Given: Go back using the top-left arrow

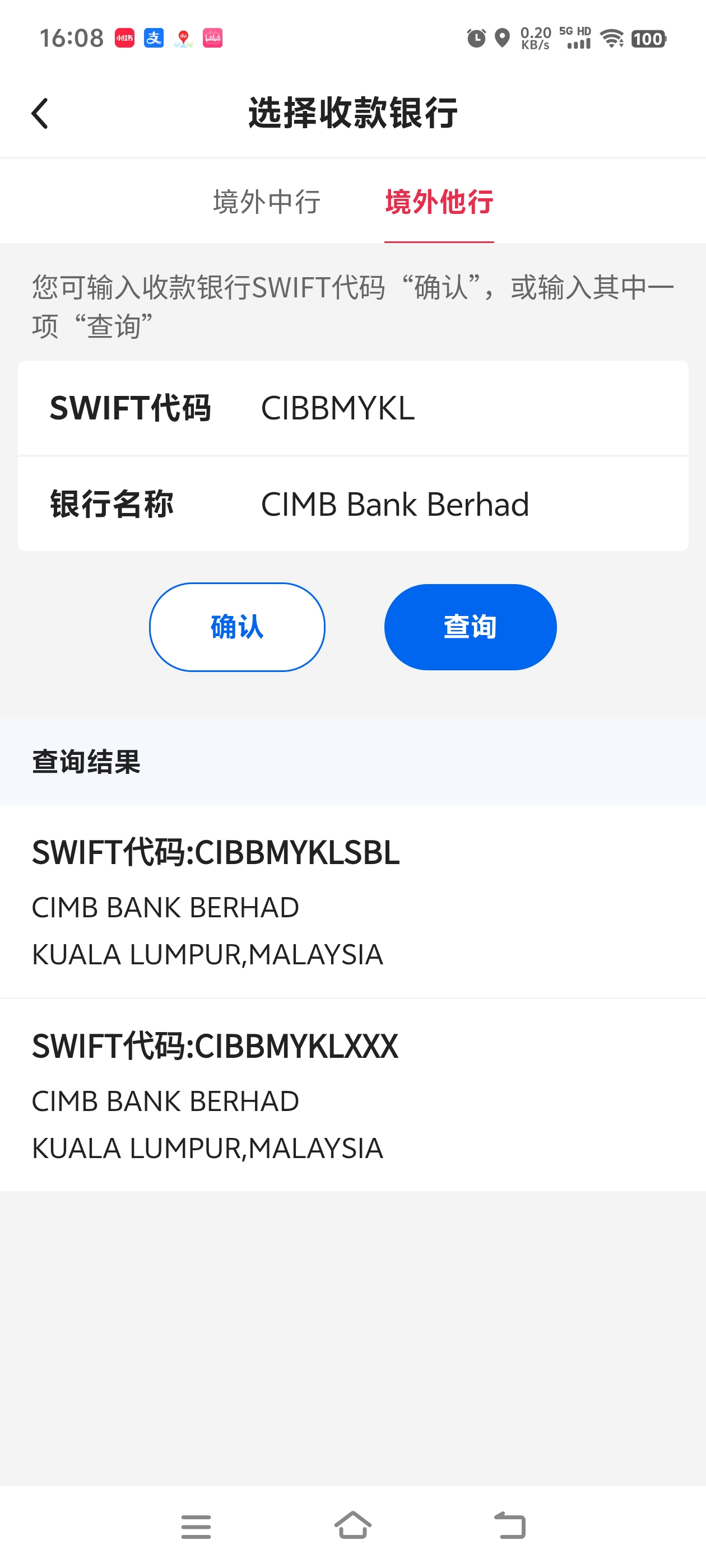Looking at the screenshot, I should [x=40, y=114].
